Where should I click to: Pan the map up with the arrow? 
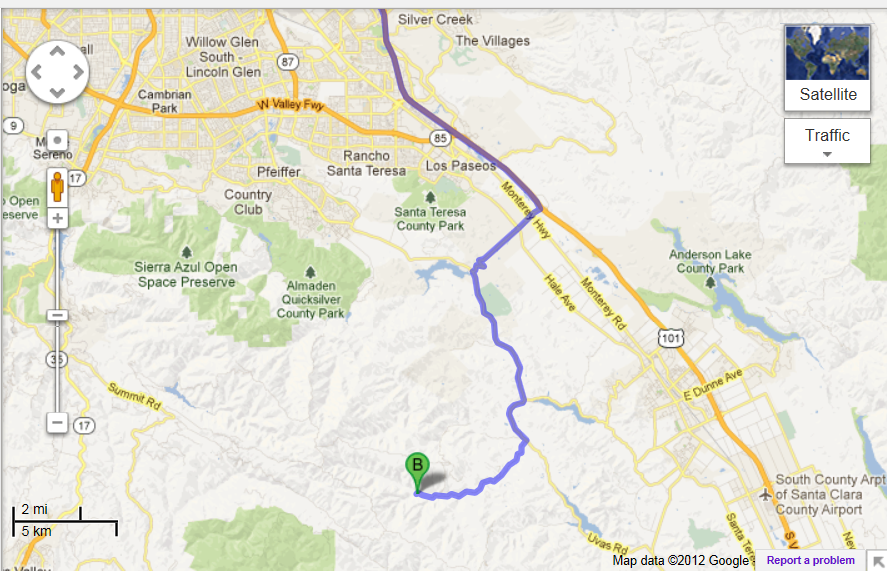coord(57,51)
